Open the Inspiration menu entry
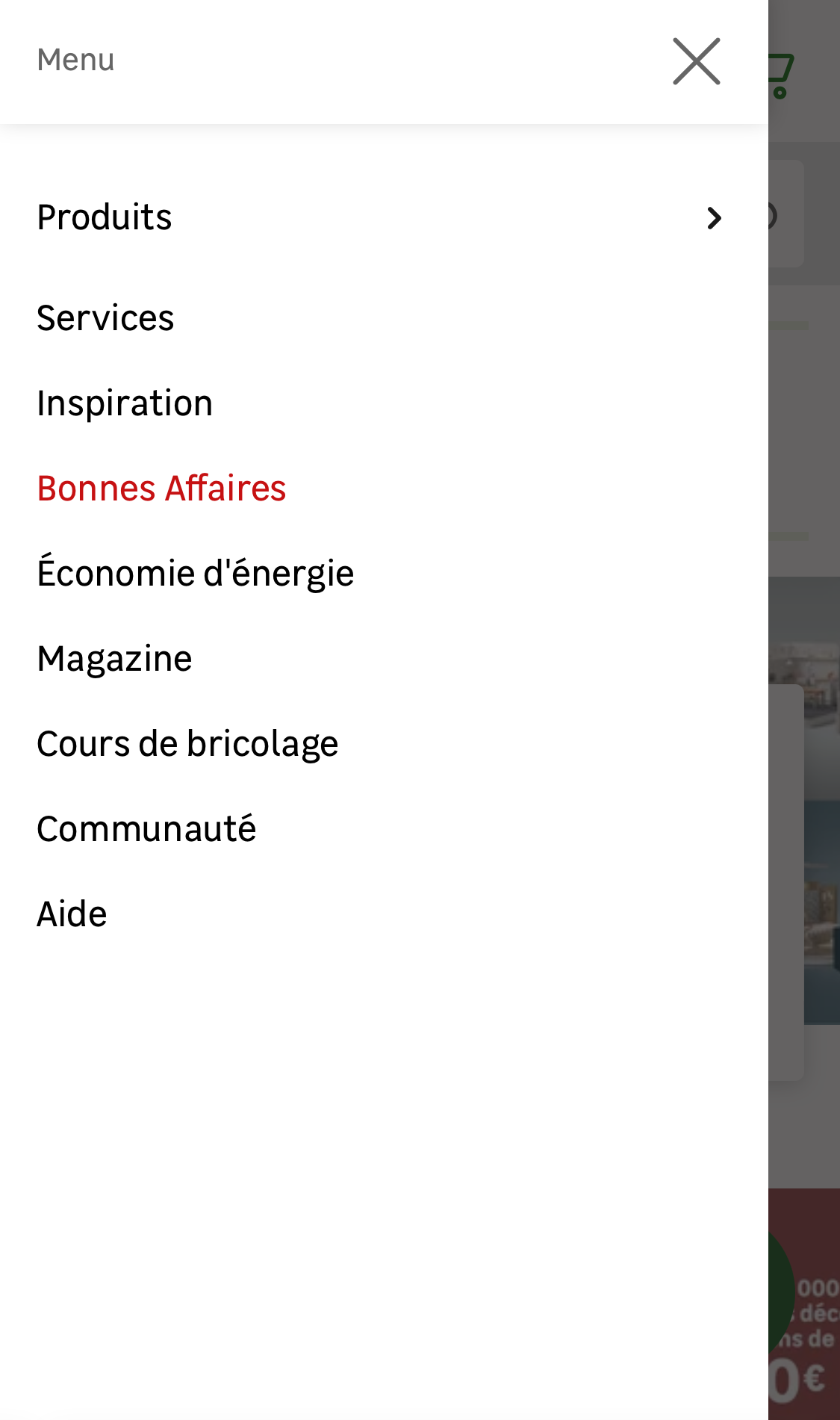 tap(125, 401)
